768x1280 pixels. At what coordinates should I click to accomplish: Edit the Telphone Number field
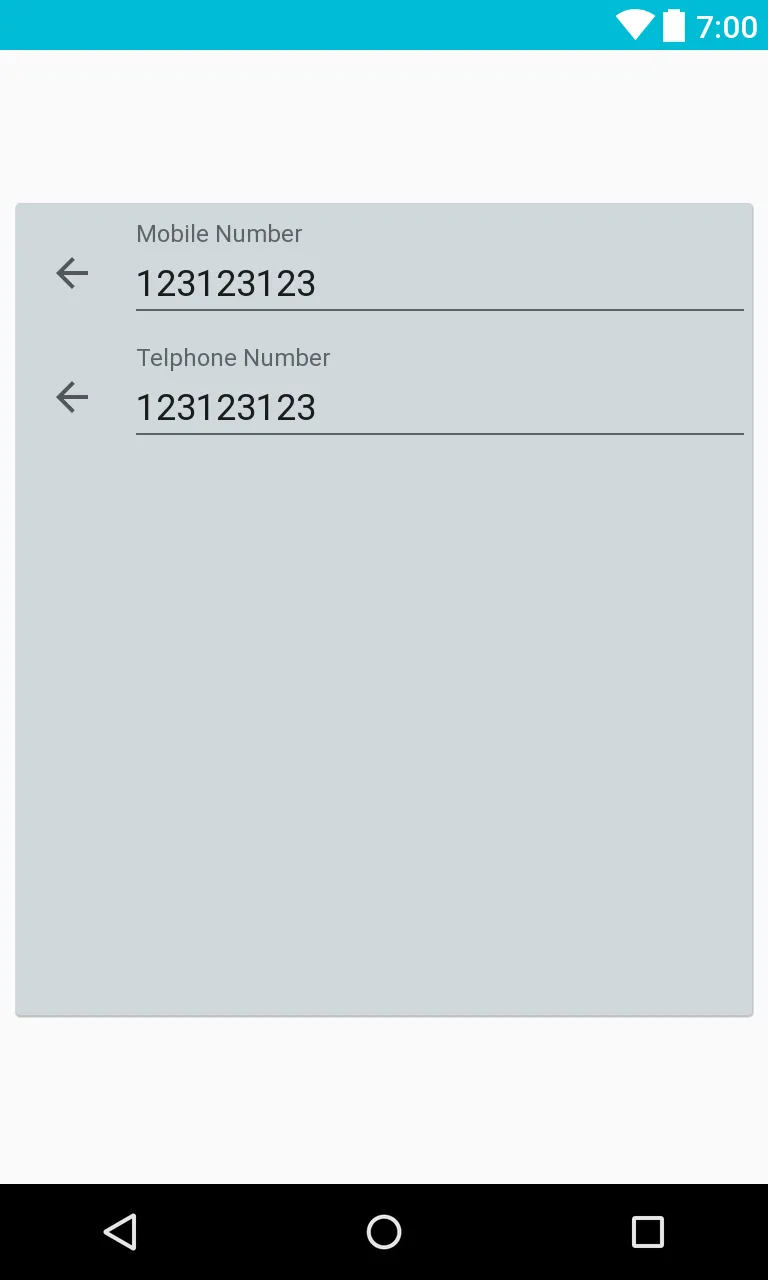point(438,408)
